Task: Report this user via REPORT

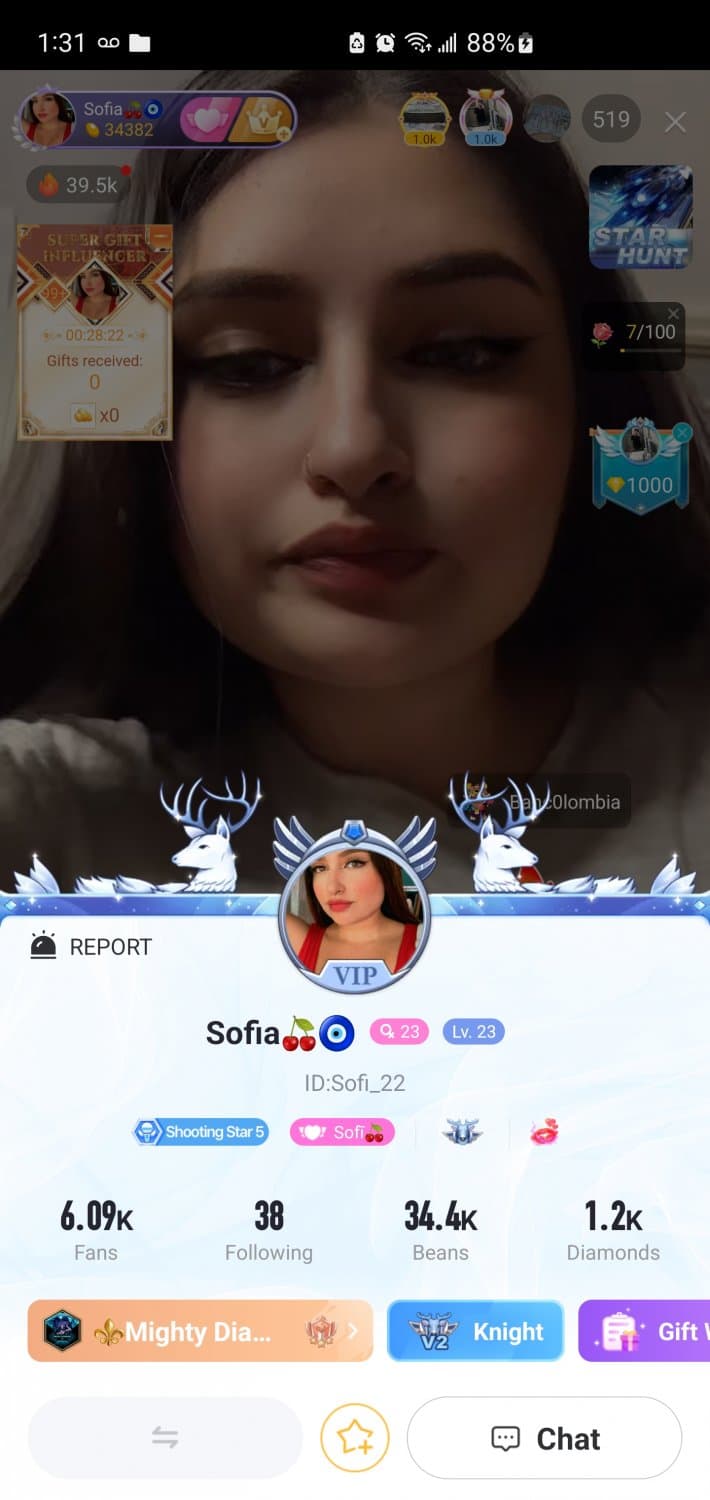Action: (x=92, y=946)
